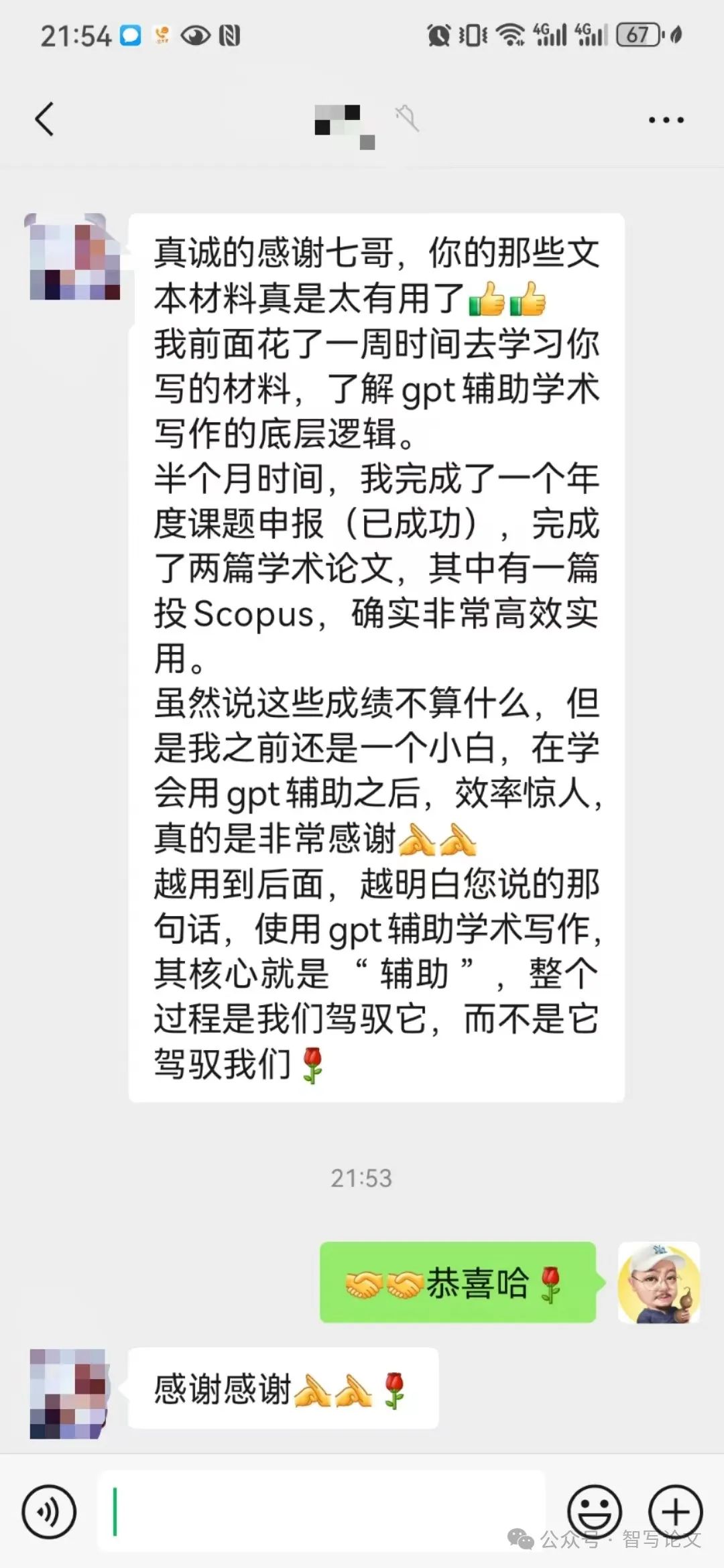Screen dimensions: 724x1568
Task: Tap the message text field
Action: 322,1512
